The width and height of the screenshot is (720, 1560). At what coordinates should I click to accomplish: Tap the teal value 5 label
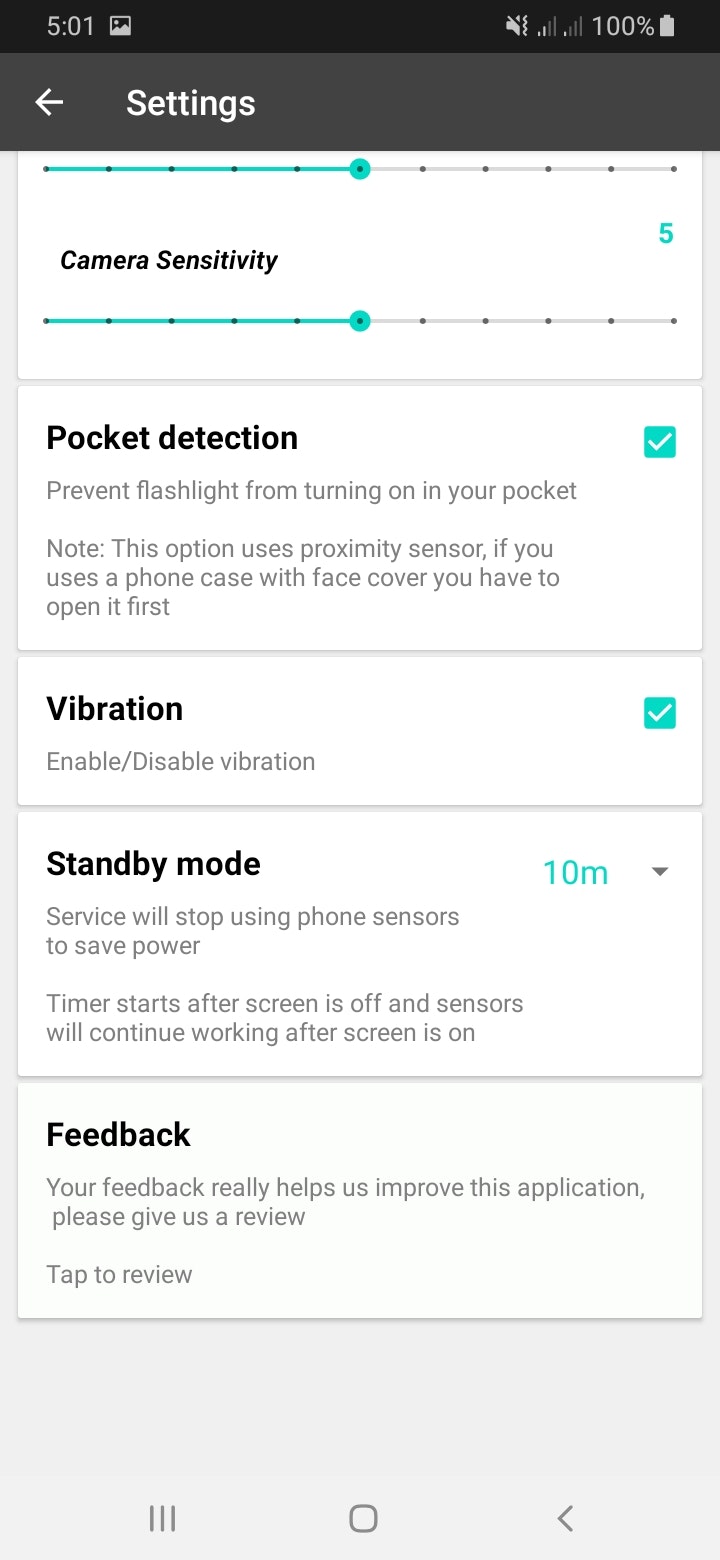(666, 233)
